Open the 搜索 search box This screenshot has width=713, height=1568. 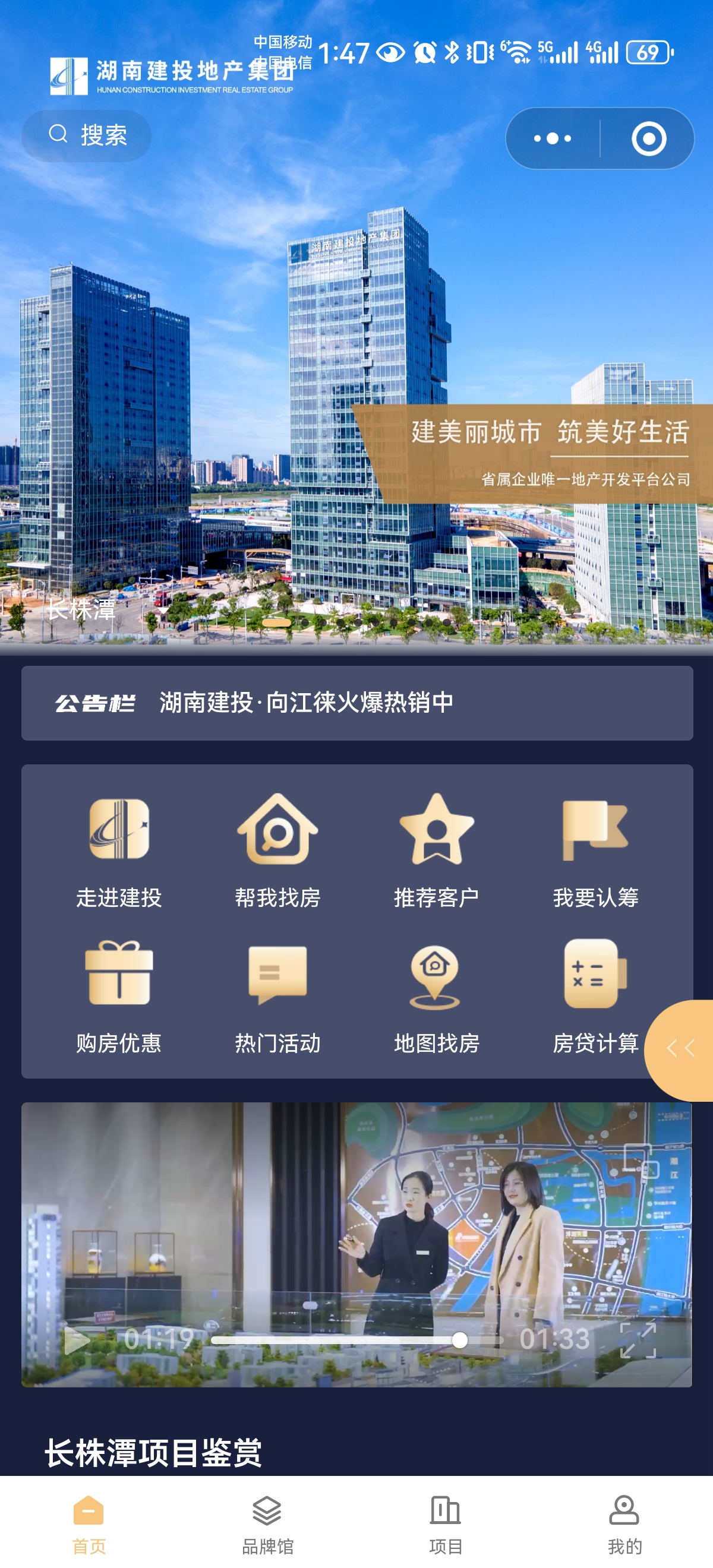pos(87,135)
